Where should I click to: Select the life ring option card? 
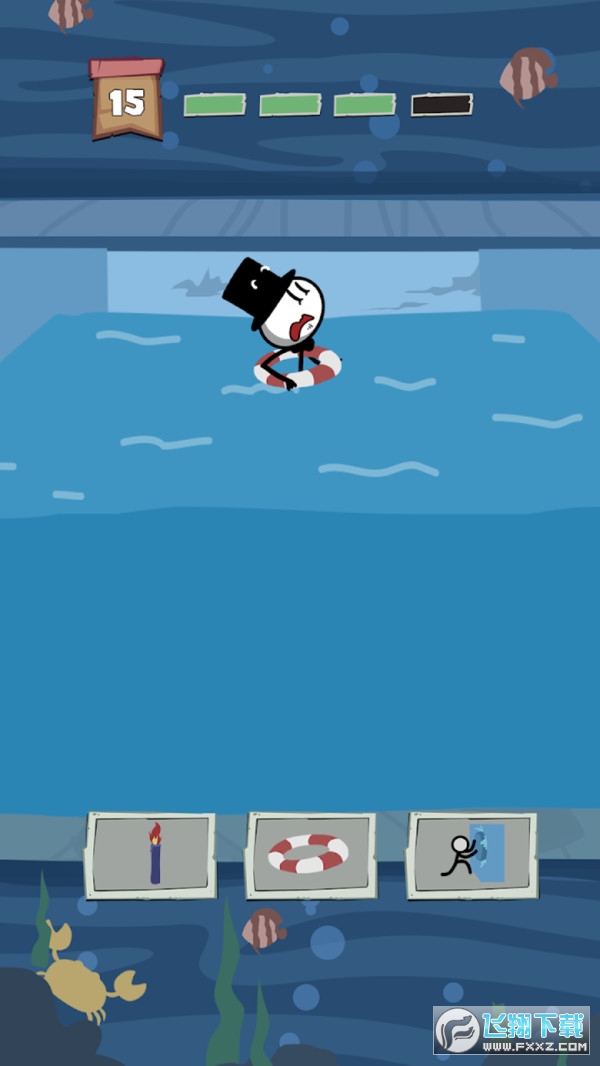310,855
